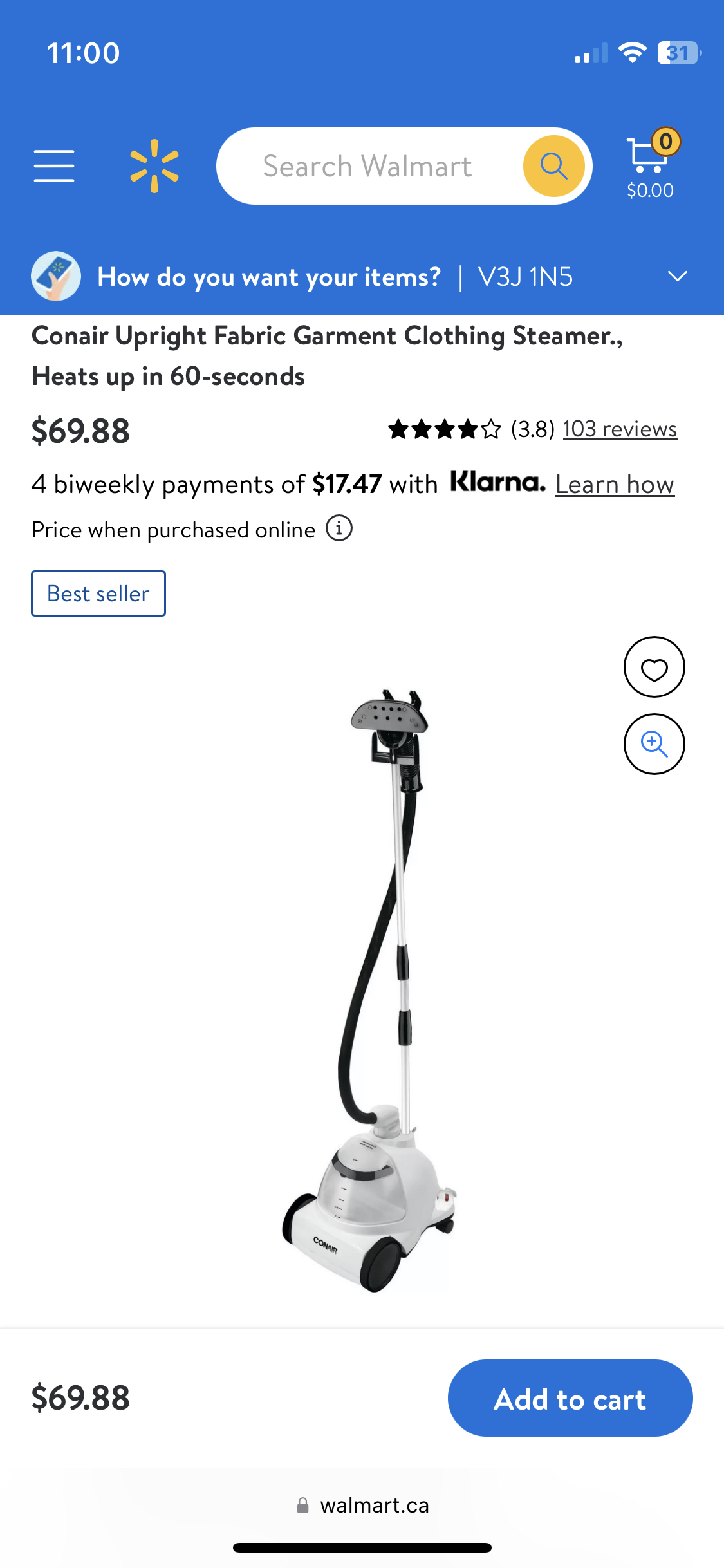The width and height of the screenshot is (724, 1568).
Task: Open the Klarna Learn how link
Action: (615, 484)
